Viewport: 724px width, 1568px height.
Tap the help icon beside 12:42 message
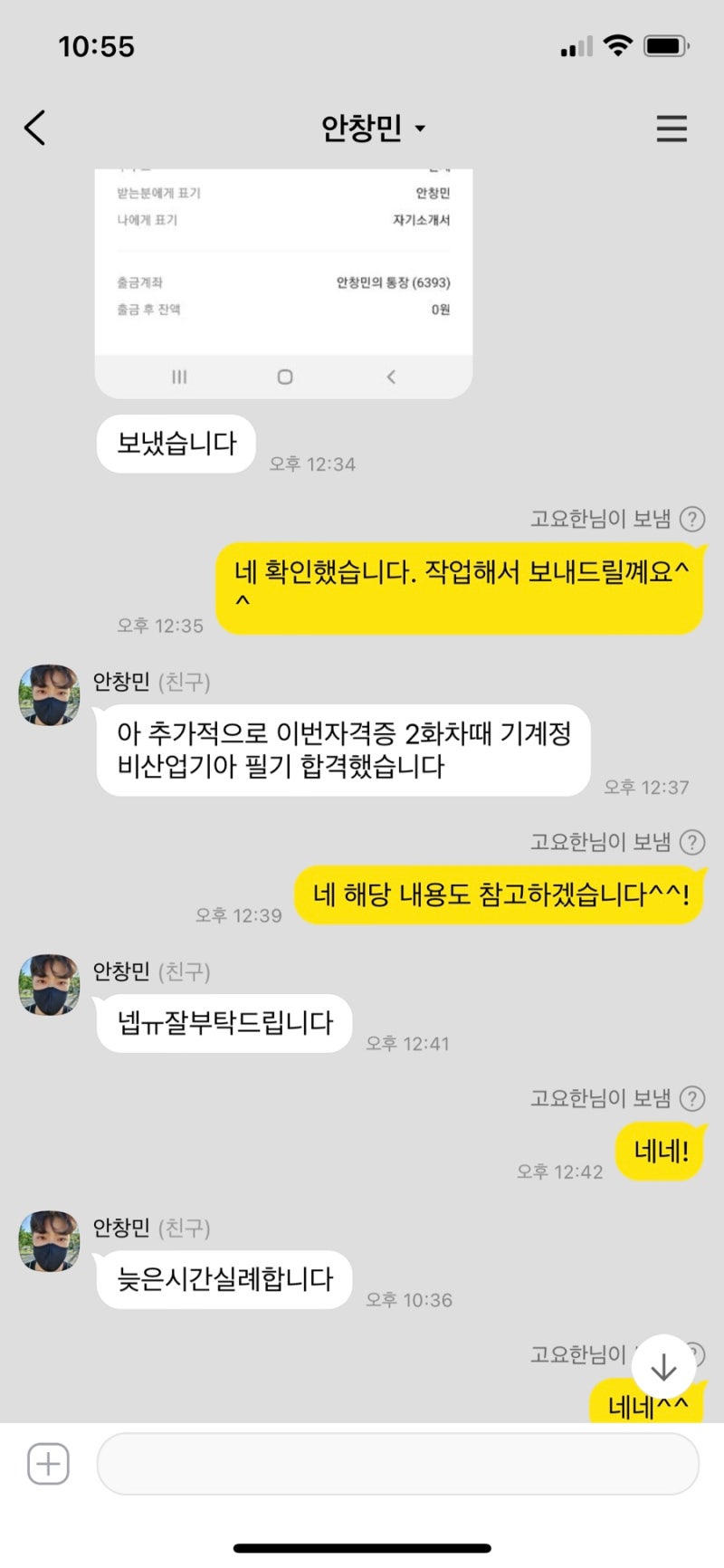692,1098
